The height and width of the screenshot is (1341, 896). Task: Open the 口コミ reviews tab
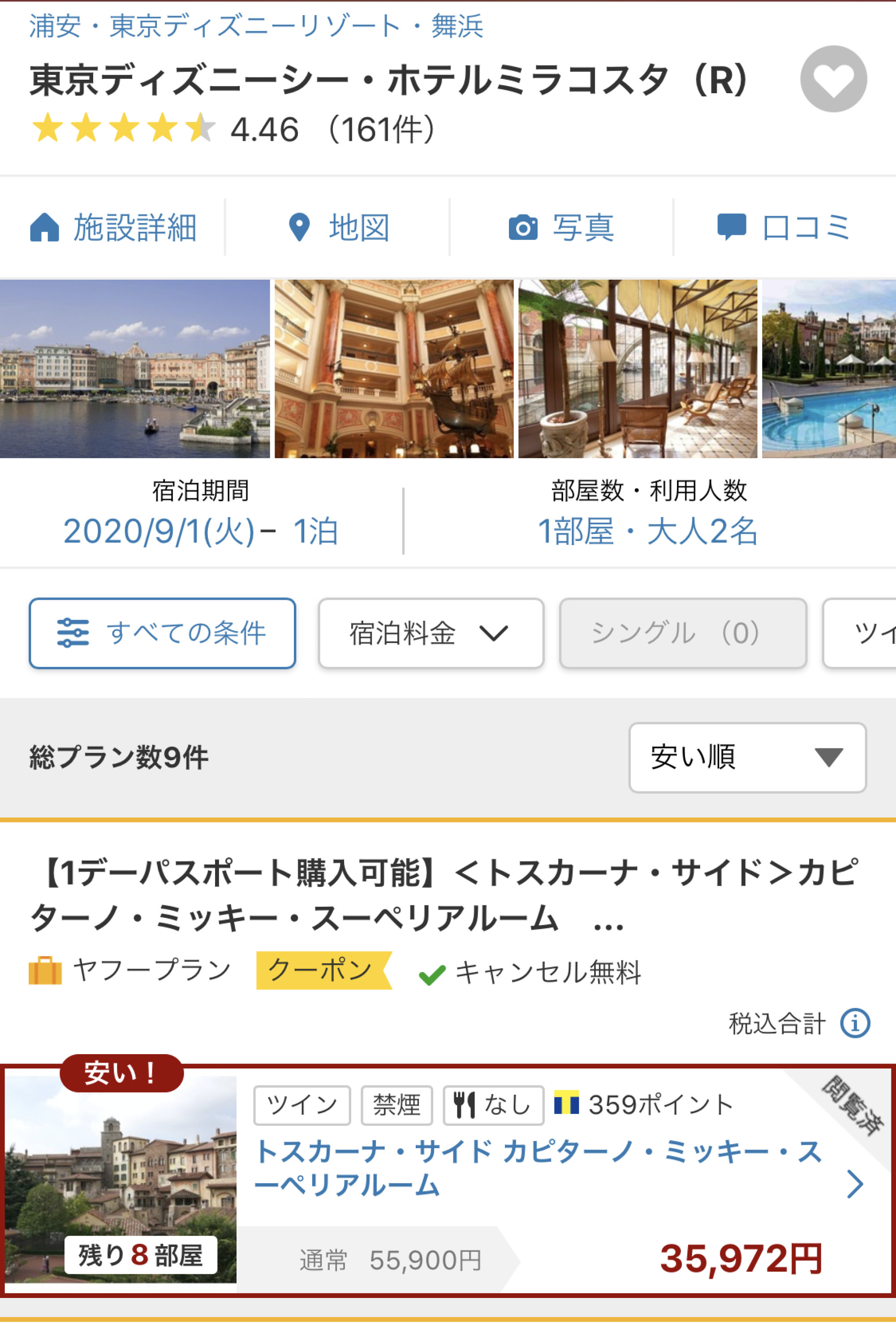pyautogui.click(x=784, y=228)
